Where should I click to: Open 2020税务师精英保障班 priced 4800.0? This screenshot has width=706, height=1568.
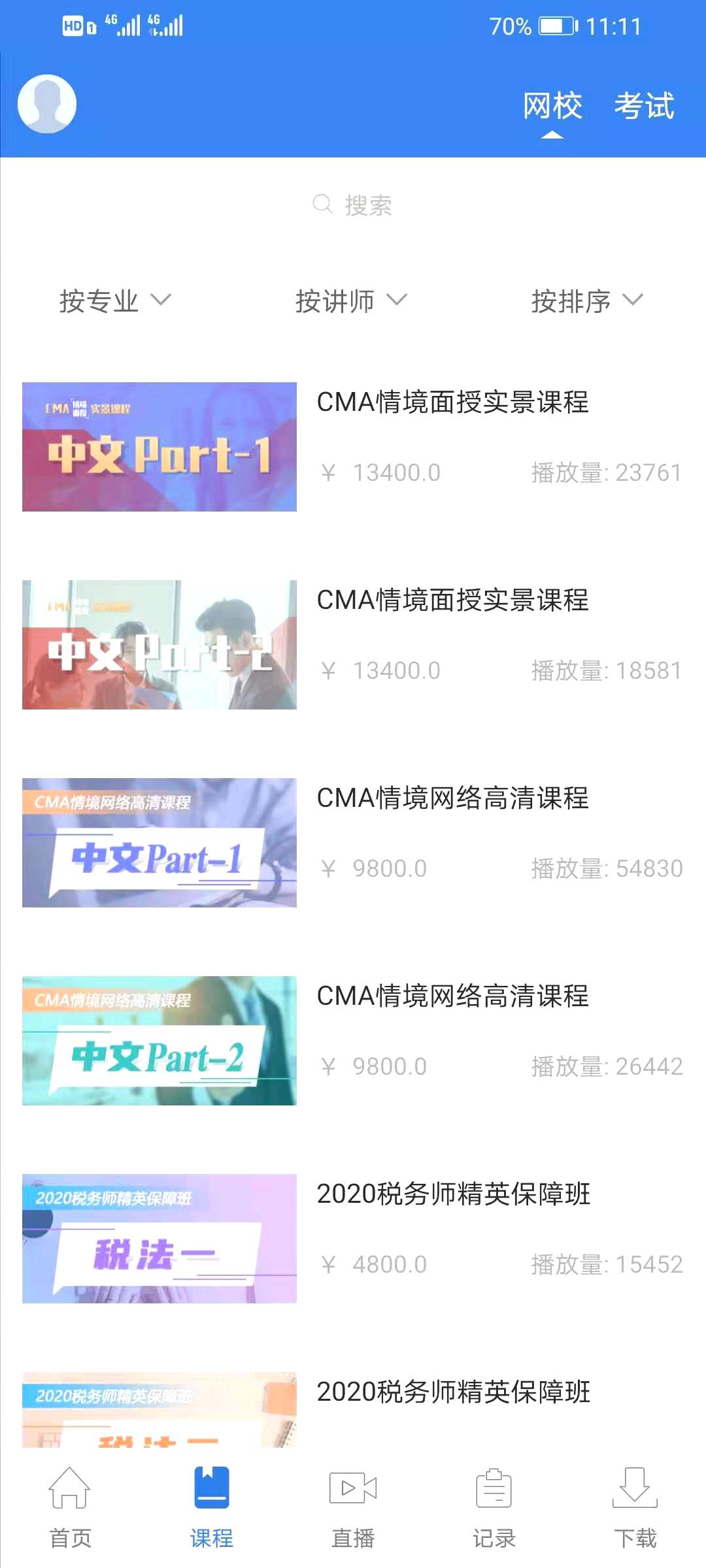pyautogui.click(x=353, y=1239)
